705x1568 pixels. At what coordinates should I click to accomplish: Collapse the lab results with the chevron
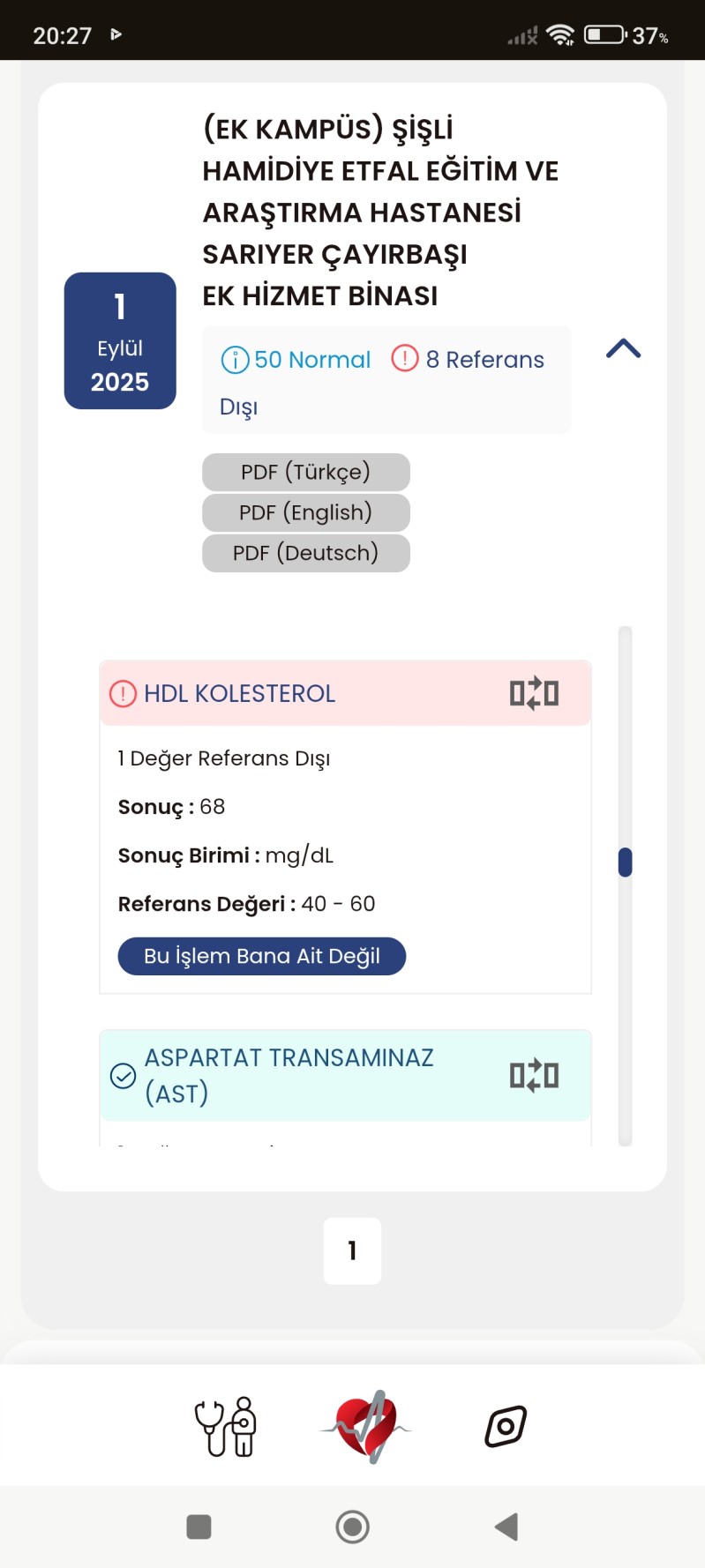coord(623,348)
